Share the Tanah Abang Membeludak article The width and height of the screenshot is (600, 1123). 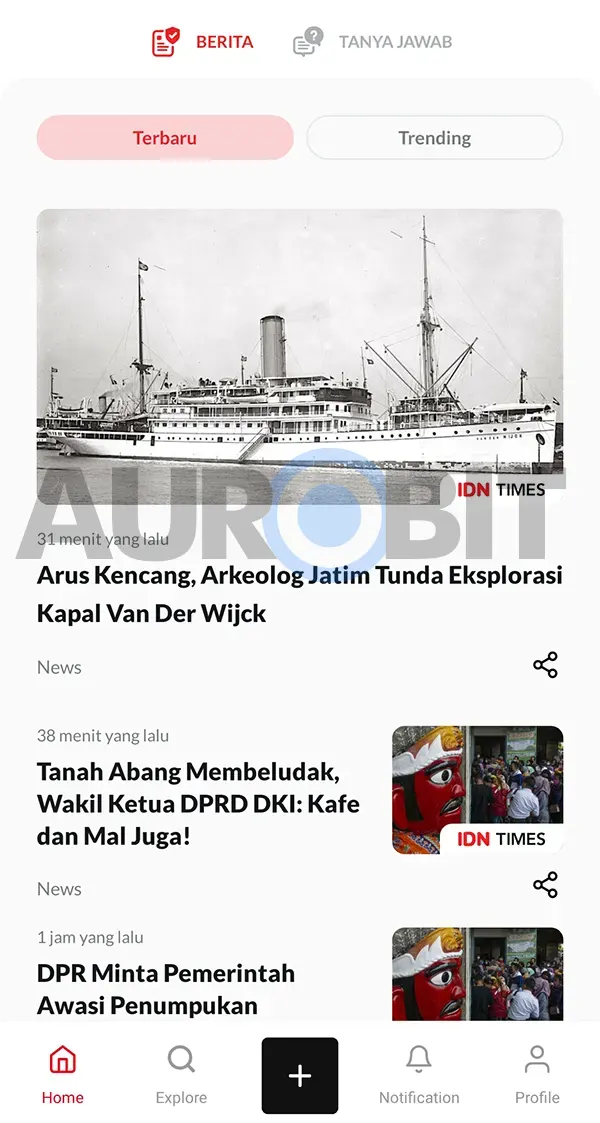(545, 885)
